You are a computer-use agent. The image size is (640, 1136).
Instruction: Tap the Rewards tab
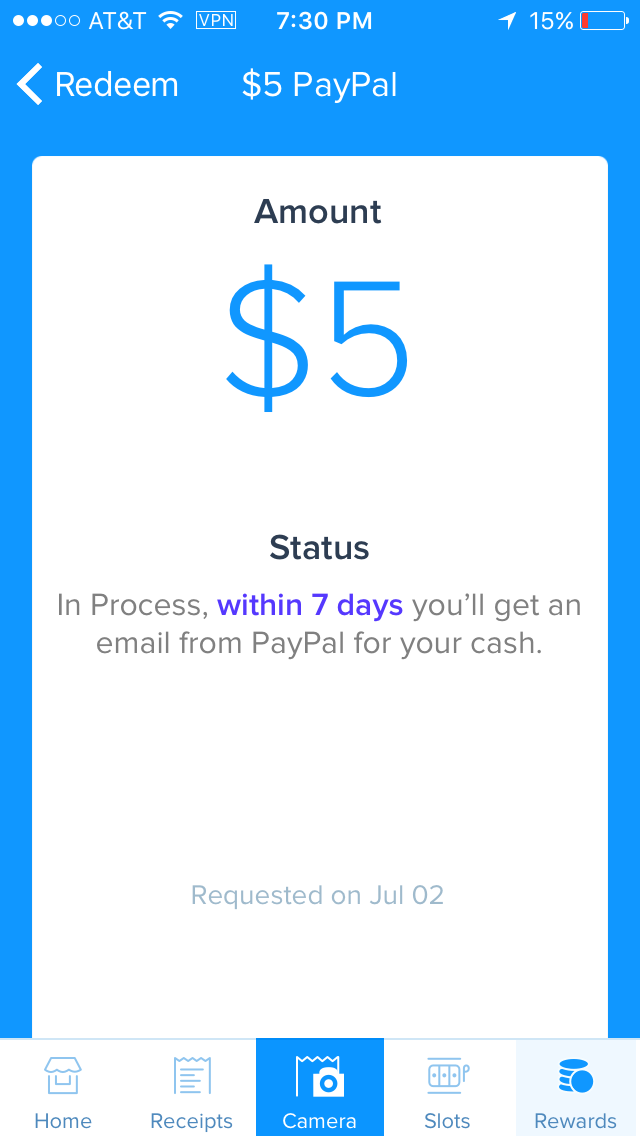coord(577,1087)
